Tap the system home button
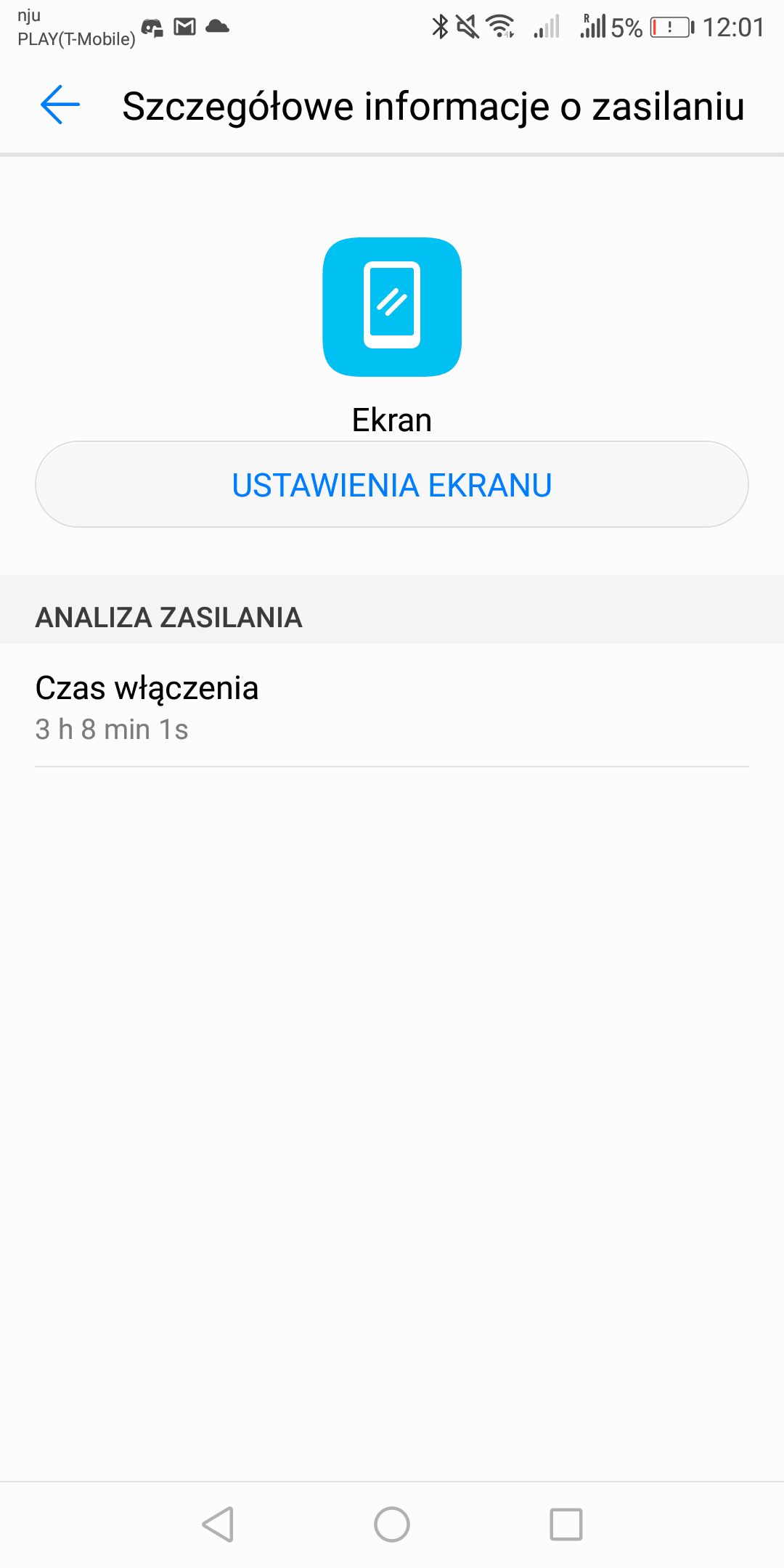 tap(392, 1524)
